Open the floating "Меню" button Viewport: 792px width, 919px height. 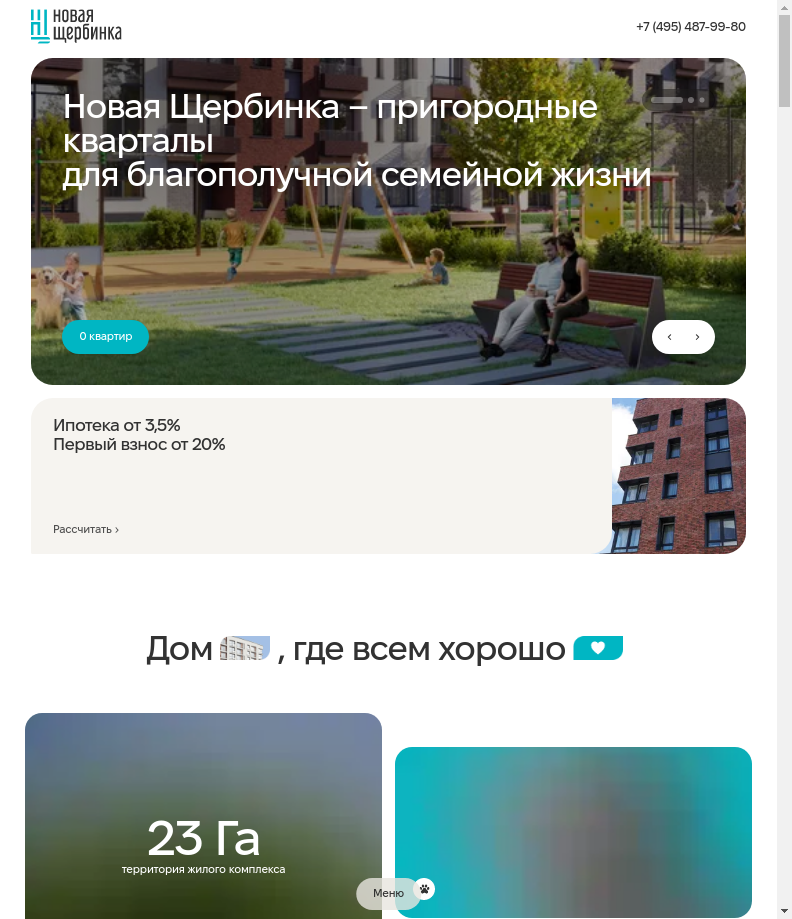coord(387,893)
